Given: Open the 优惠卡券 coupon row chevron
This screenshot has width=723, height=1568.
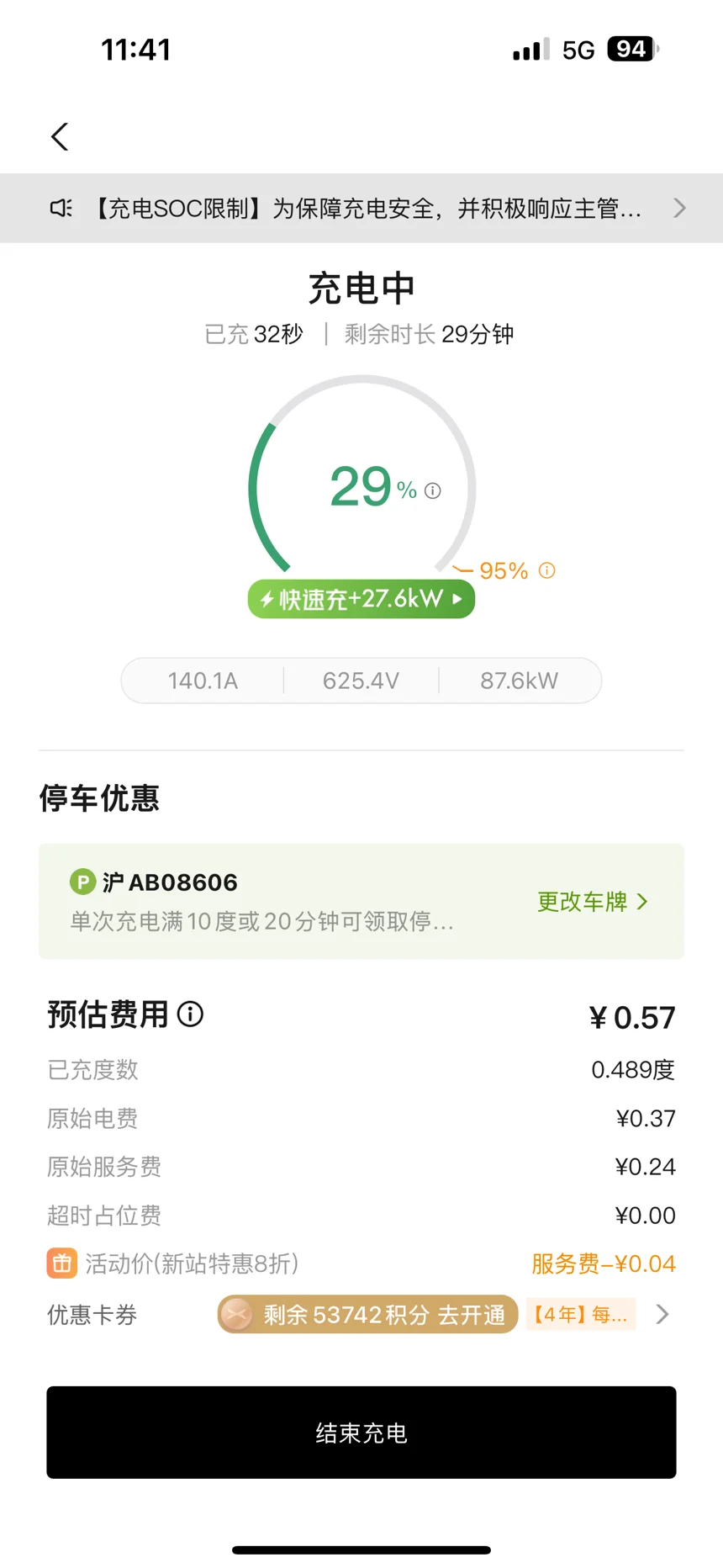Looking at the screenshot, I should pos(662,1314).
